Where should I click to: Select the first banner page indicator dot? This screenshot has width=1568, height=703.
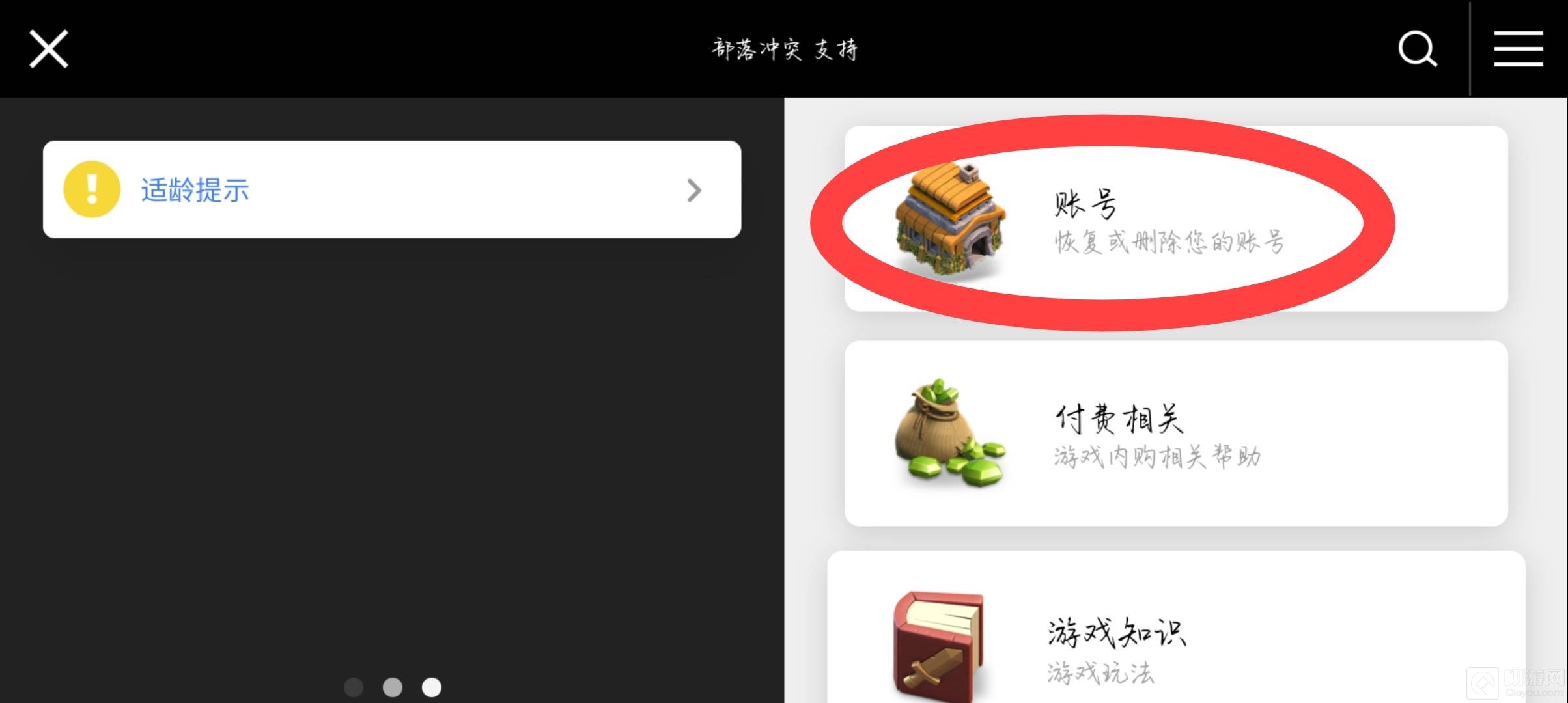tap(354, 687)
